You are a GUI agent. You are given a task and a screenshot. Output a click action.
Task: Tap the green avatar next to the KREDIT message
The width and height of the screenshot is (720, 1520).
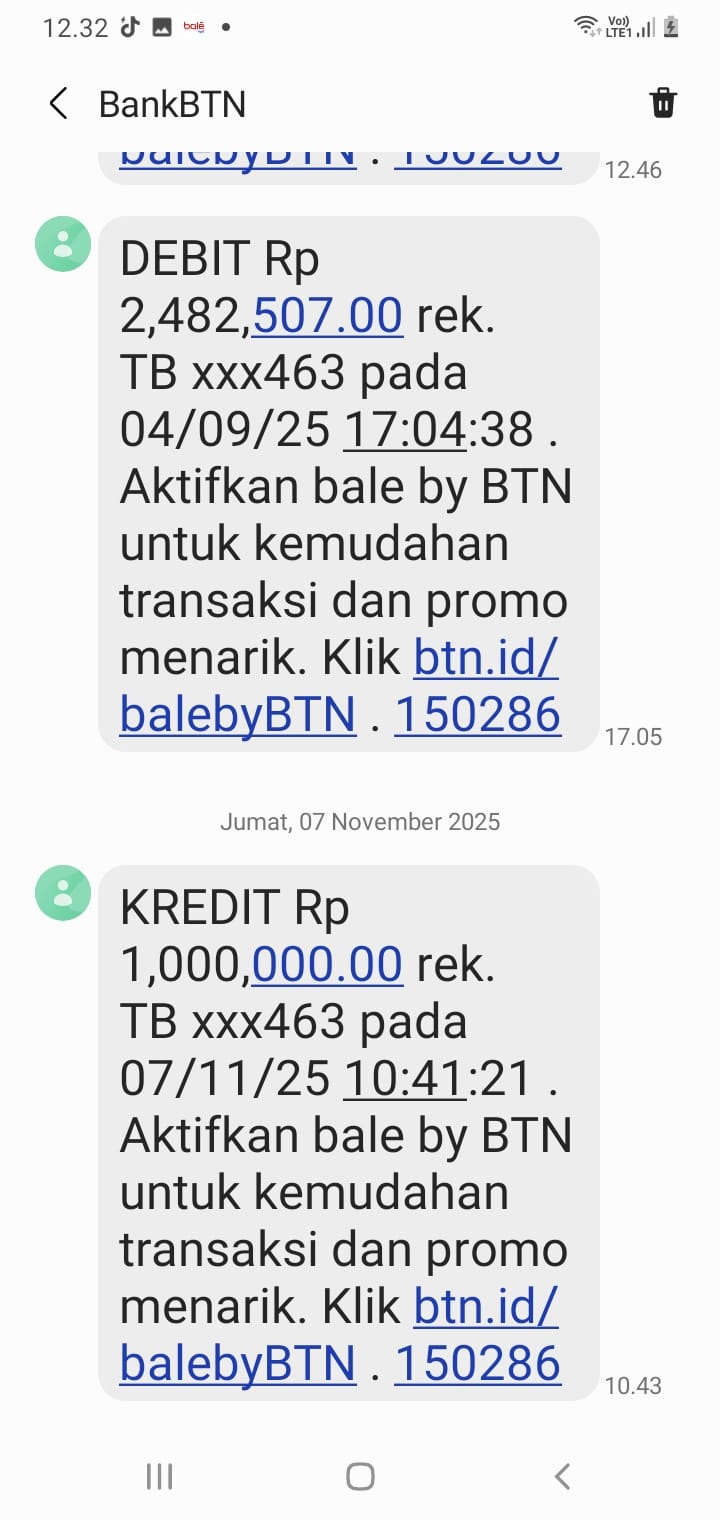tap(61, 892)
